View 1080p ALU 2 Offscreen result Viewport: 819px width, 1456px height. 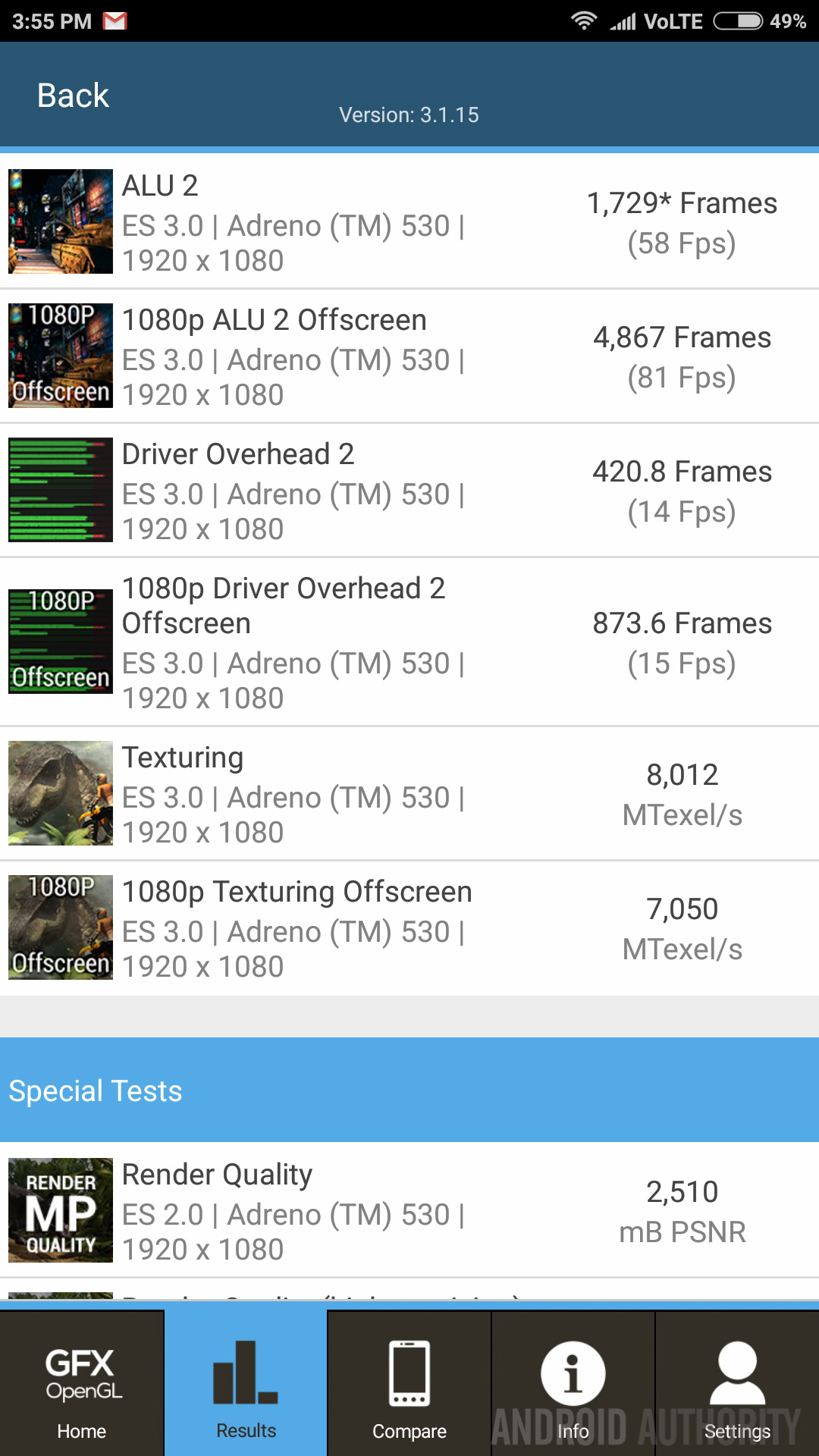[x=409, y=356]
